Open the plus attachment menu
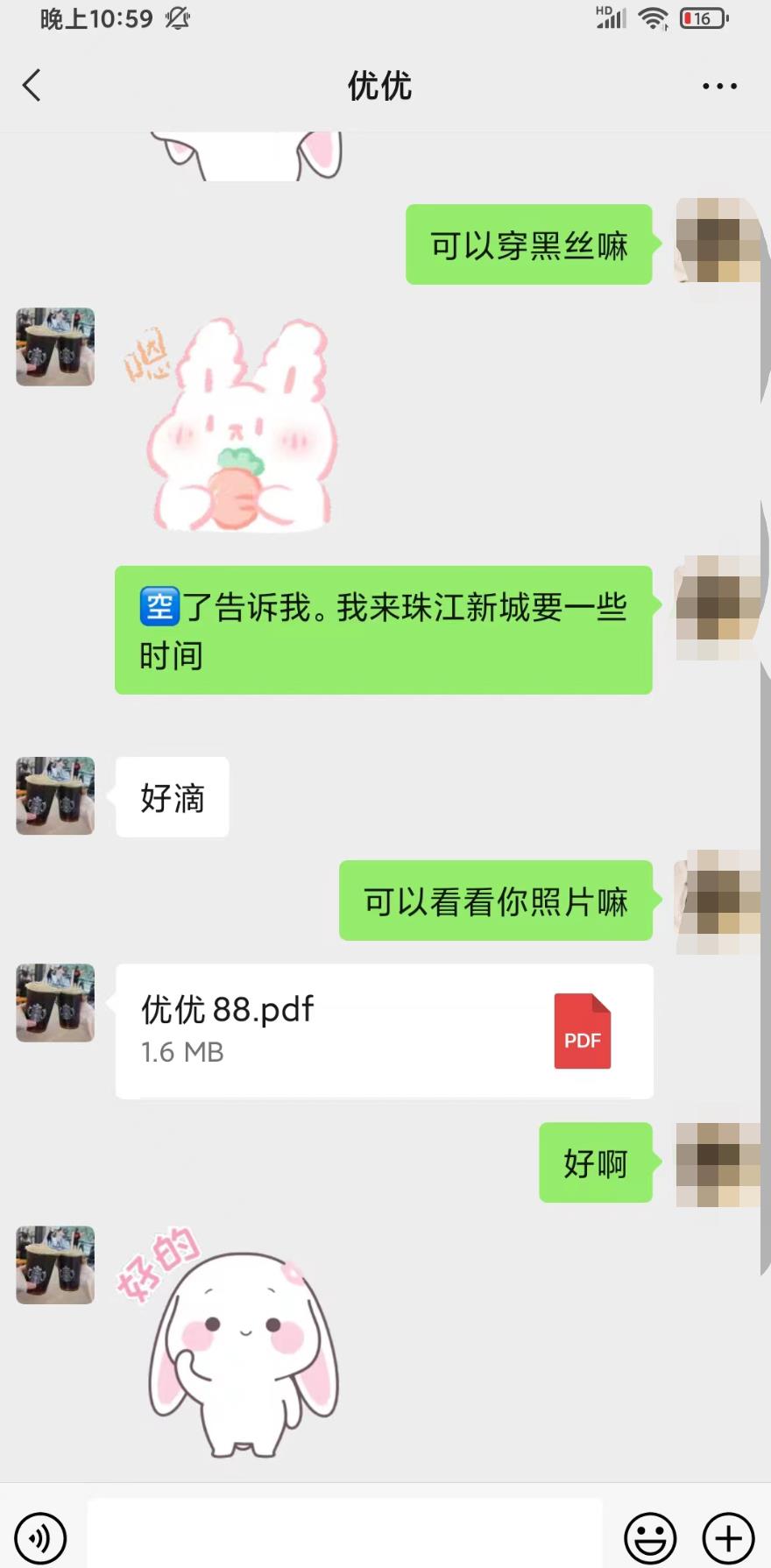 coord(728,1537)
